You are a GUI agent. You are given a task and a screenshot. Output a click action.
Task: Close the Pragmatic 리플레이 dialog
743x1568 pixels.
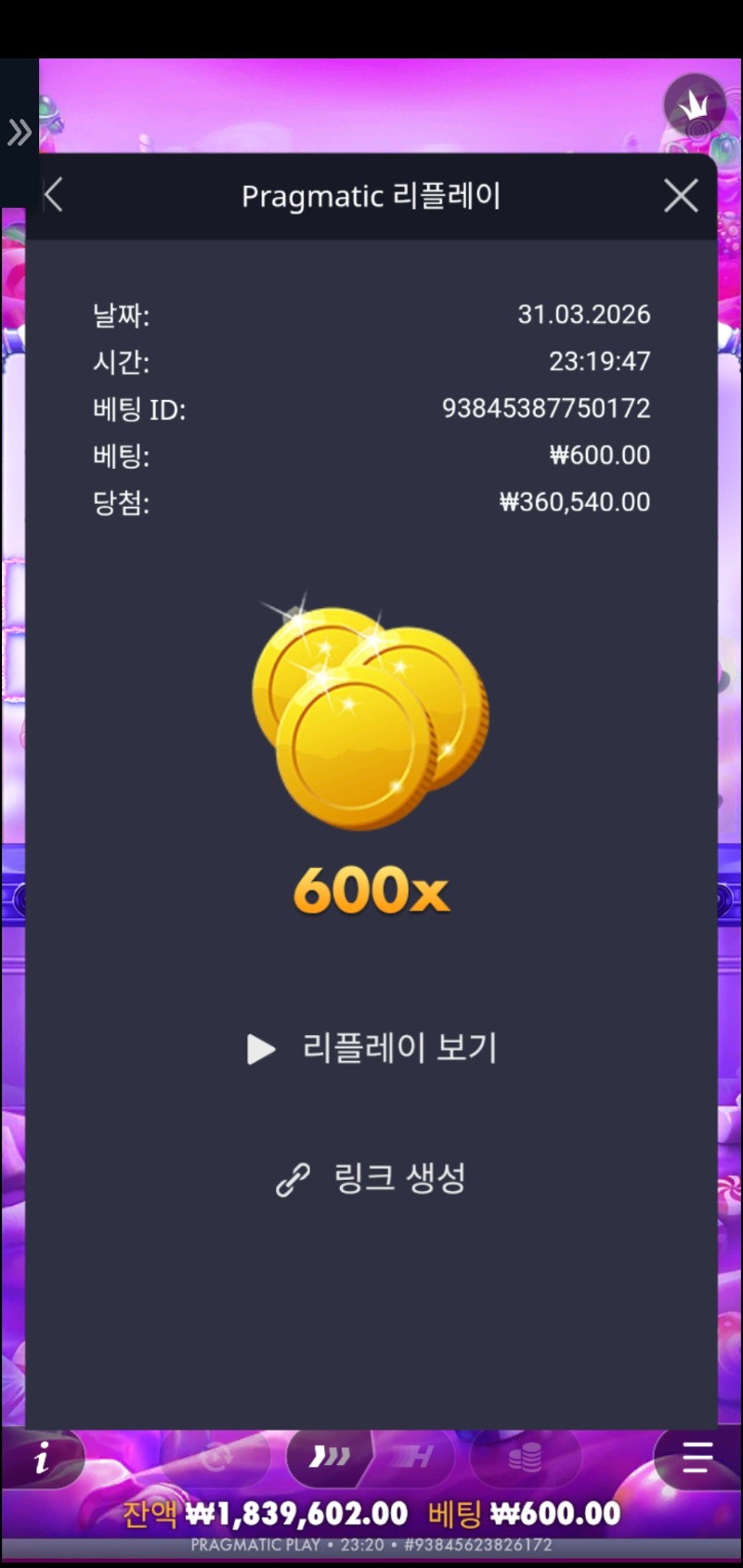point(681,196)
